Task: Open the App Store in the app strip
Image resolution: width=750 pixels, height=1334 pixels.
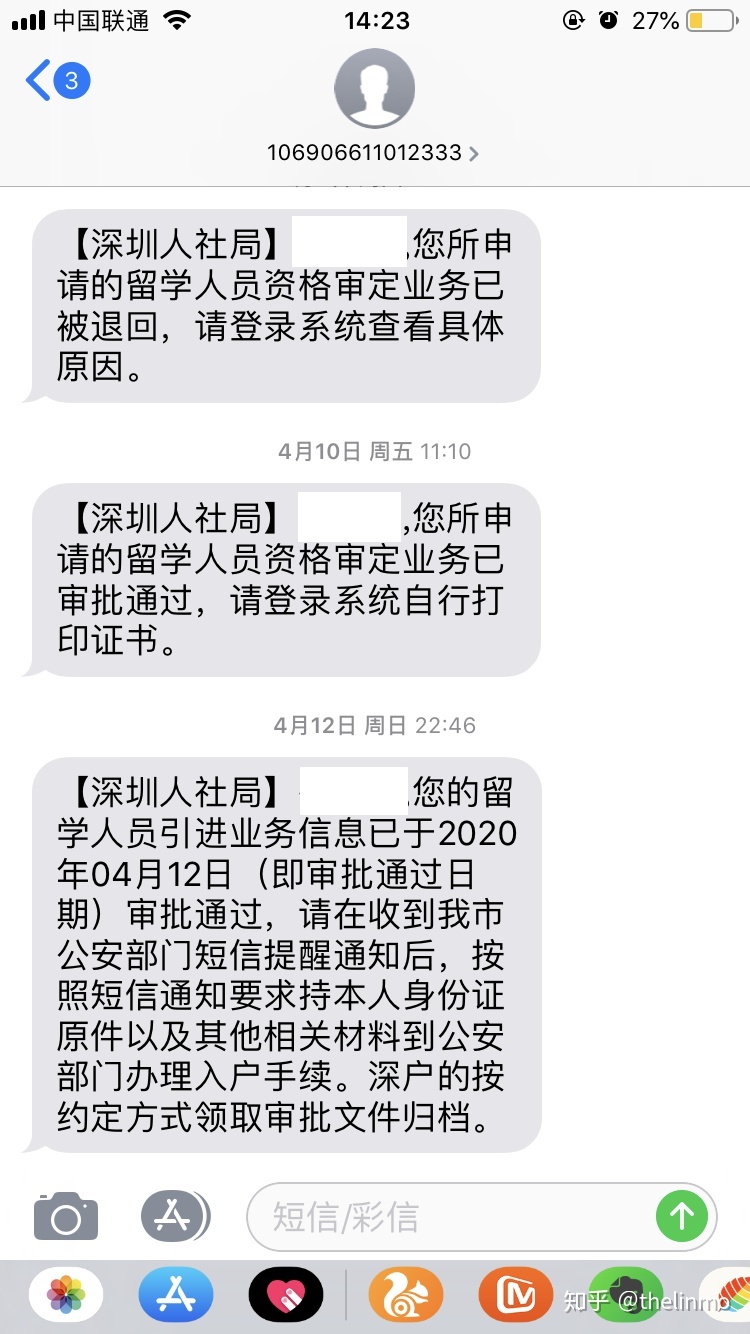Action: (x=176, y=1295)
